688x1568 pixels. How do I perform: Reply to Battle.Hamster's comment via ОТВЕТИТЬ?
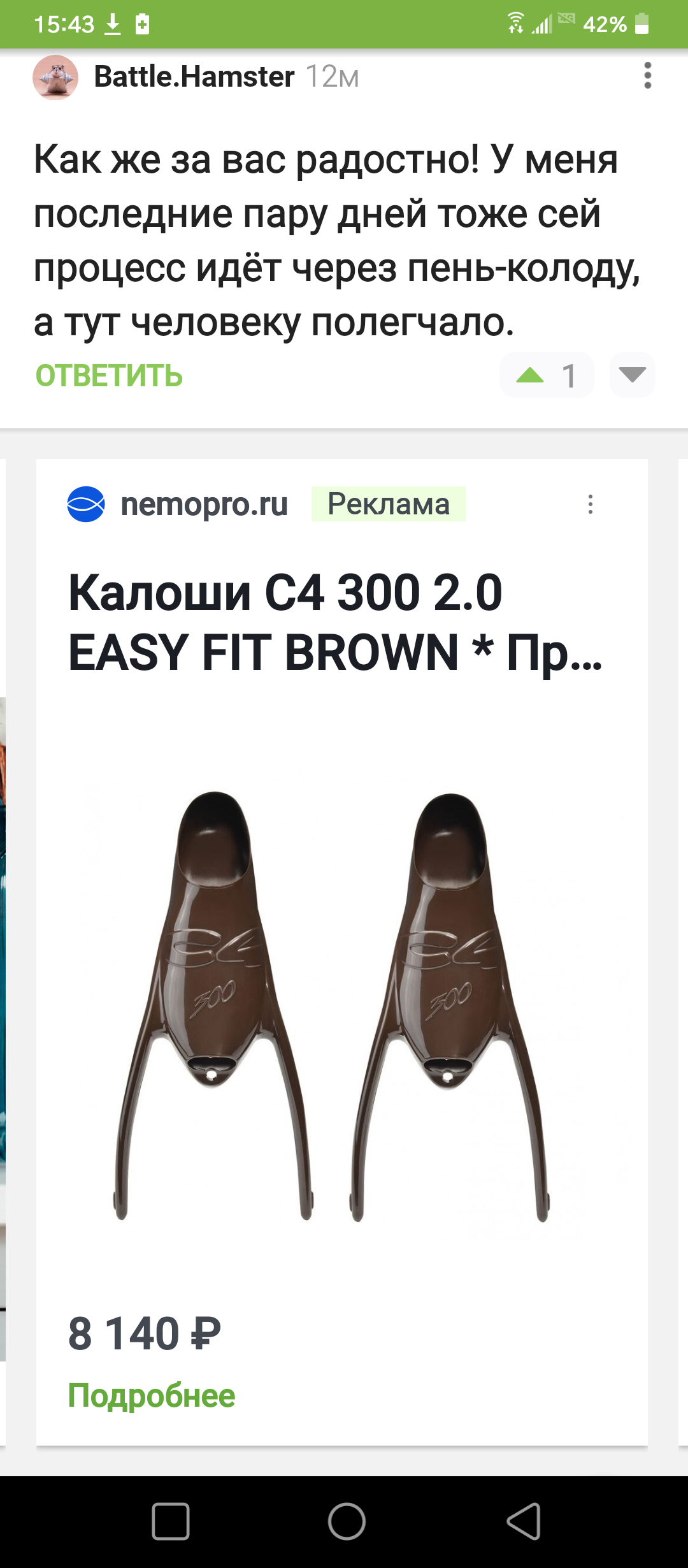pos(109,375)
